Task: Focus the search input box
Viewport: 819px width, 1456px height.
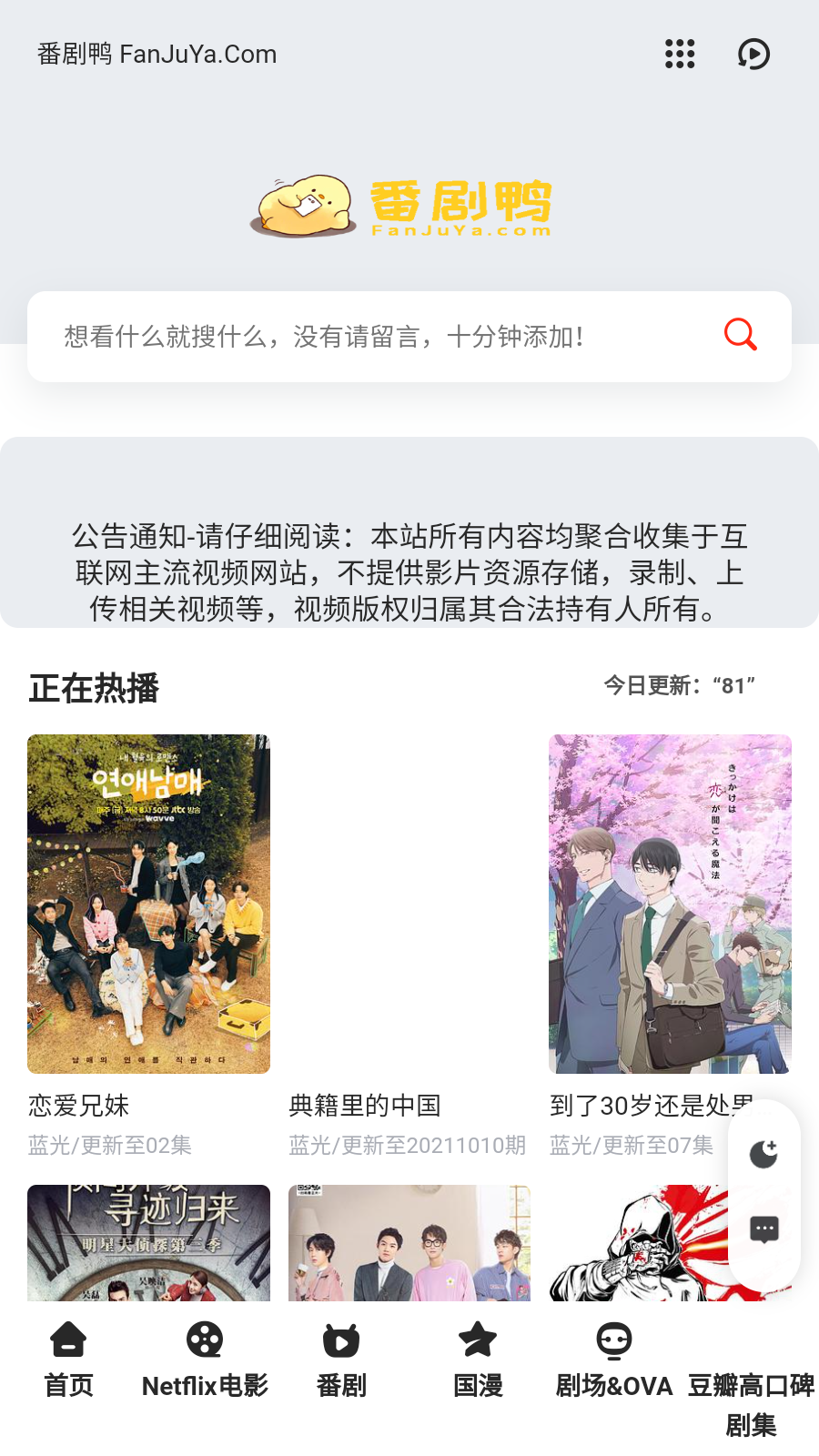Action: tap(382, 337)
